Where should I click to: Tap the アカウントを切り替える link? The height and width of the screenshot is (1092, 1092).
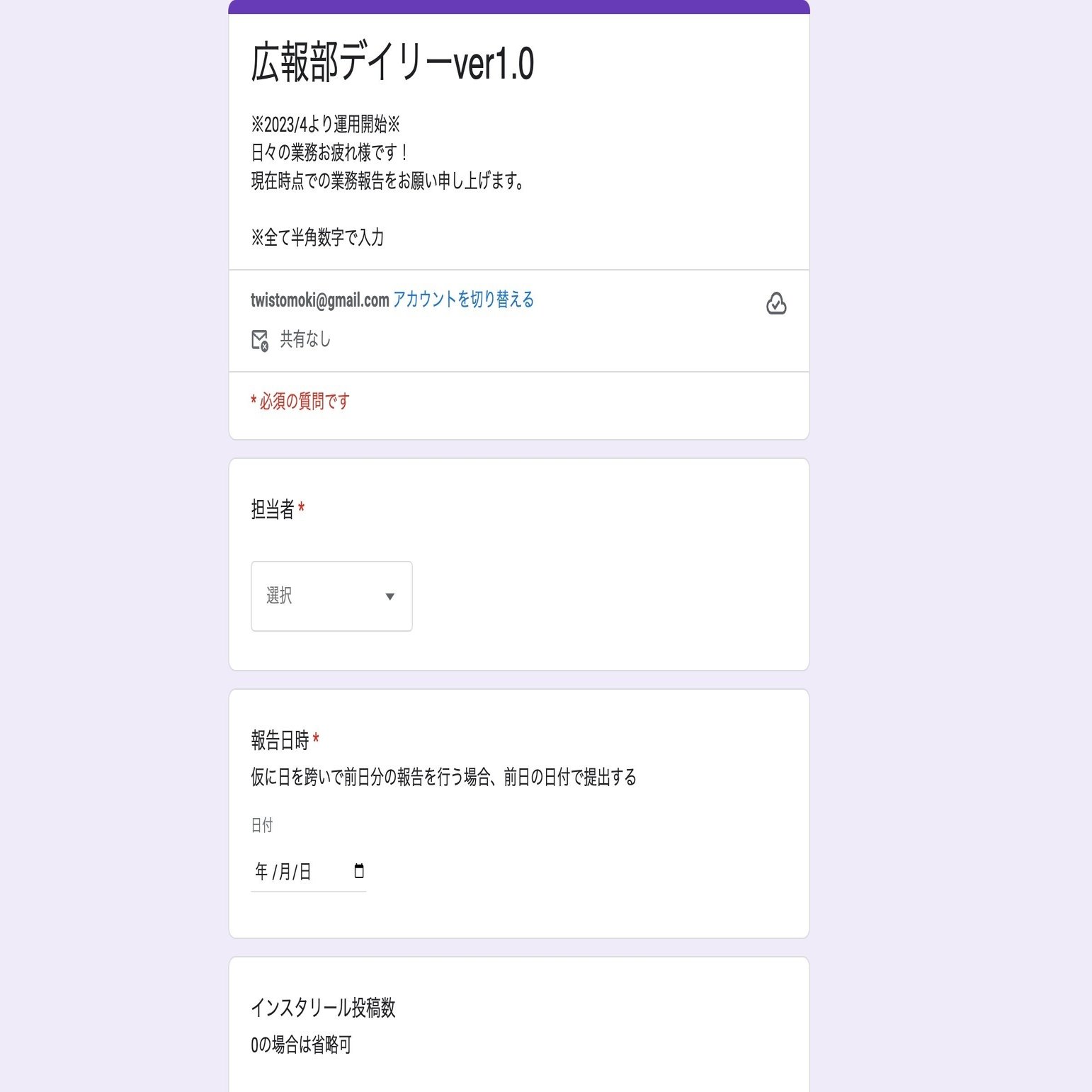point(463,300)
